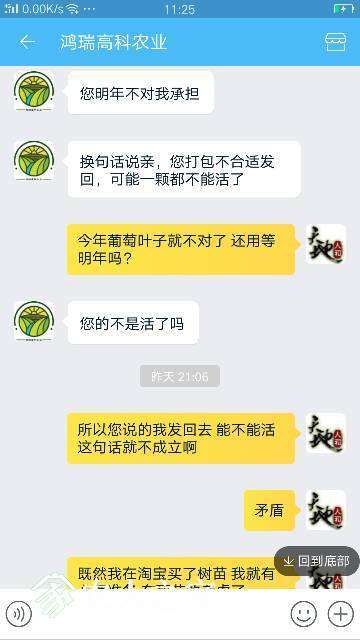The height and width of the screenshot is (640, 360).
Task: Open the plus attachment menu
Action: point(341,613)
